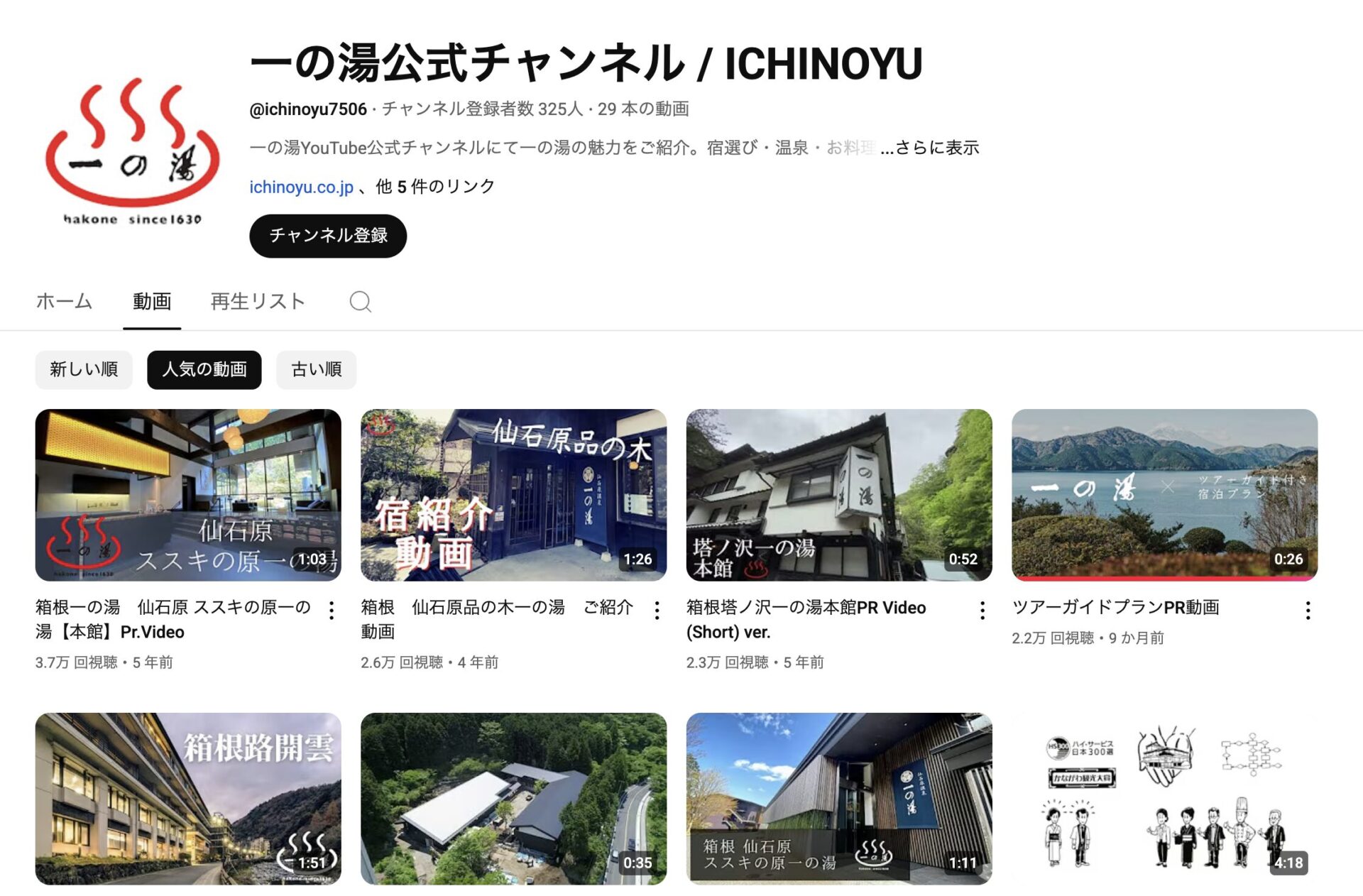Image resolution: width=1363 pixels, height=896 pixels.
Task: Open options menu for 塔ノ沢一の湯本館PR Video
Action: click(982, 611)
